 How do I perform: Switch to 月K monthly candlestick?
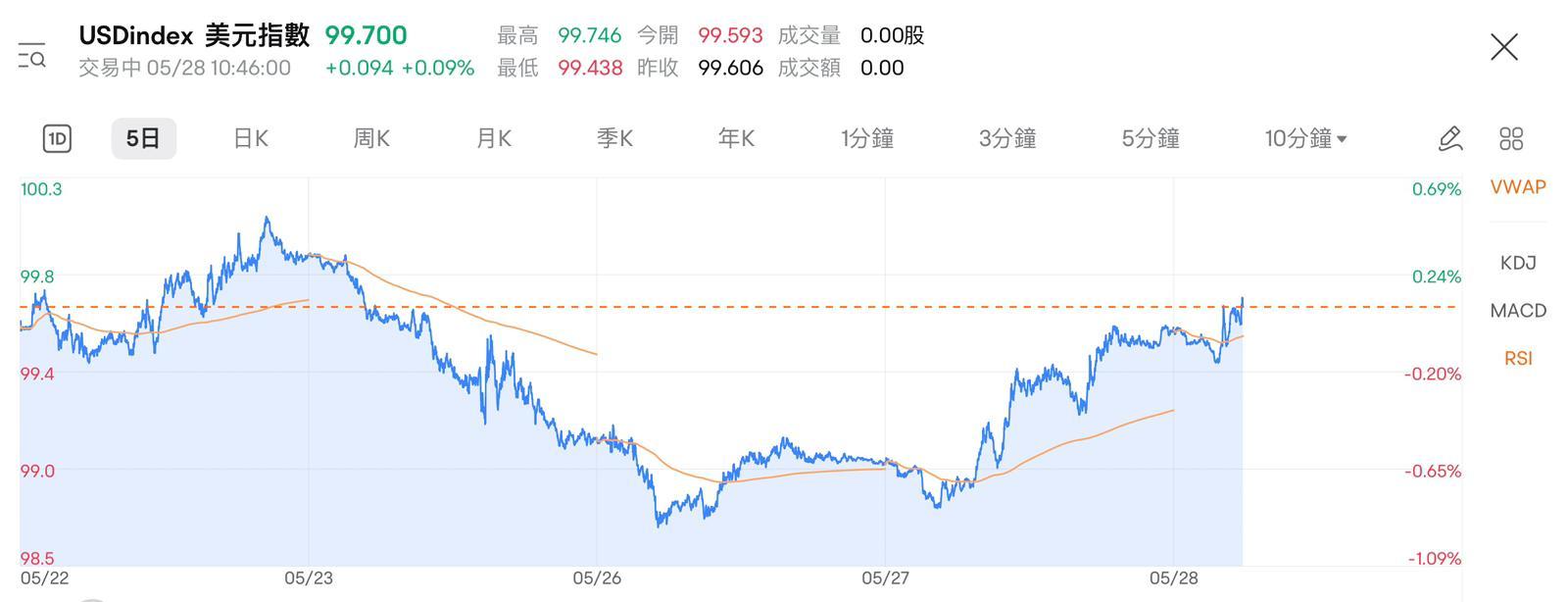pyautogui.click(x=494, y=138)
